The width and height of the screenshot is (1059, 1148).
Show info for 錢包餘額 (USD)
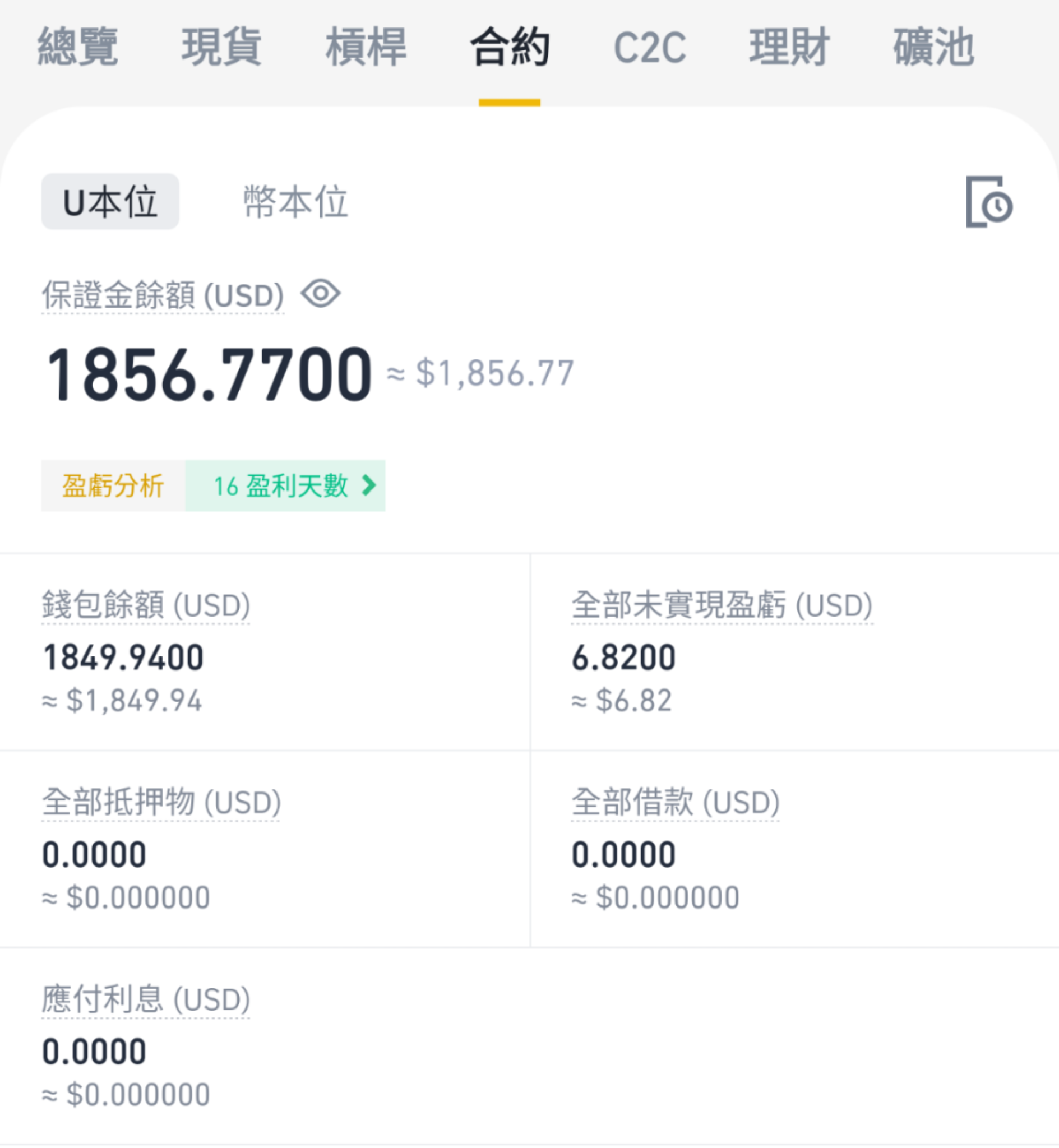[x=146, y=605]
